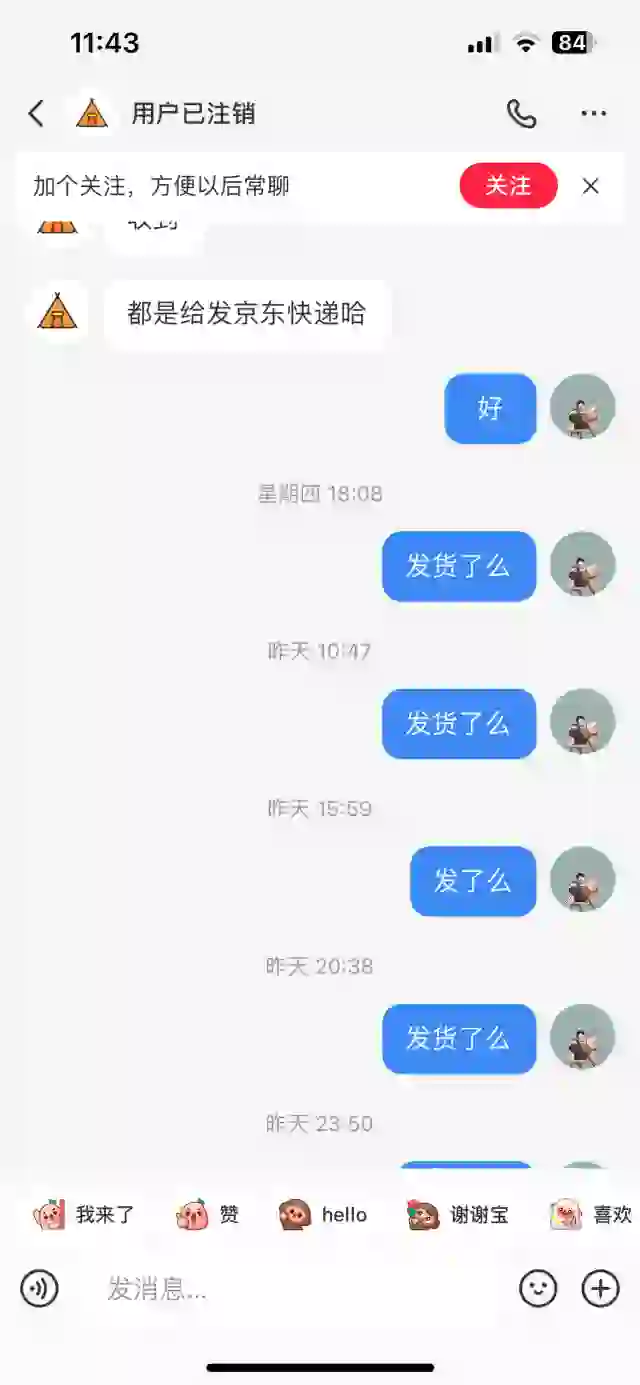Send the hello quick sticker

pos(323,1215)
